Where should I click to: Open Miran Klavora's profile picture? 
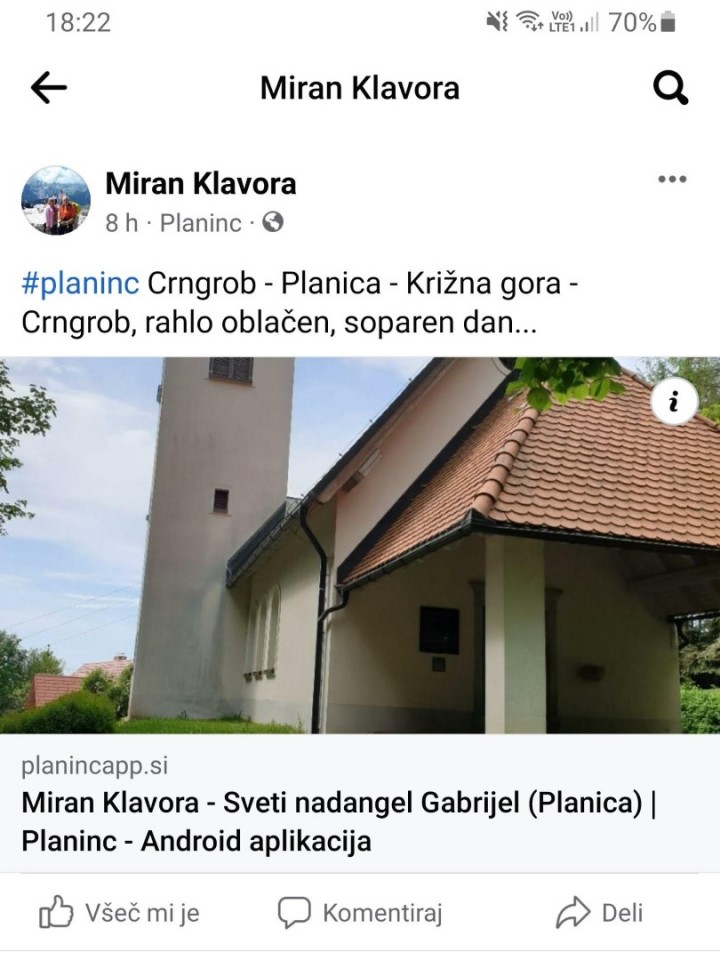coord(56,200)
